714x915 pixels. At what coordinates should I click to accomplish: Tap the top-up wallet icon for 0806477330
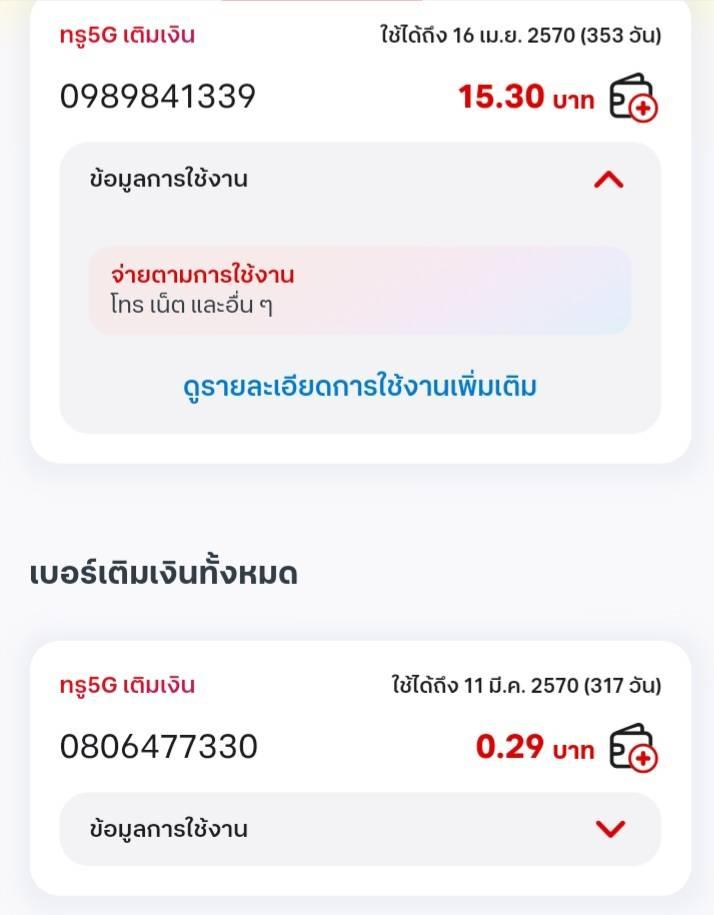(634, 748)
